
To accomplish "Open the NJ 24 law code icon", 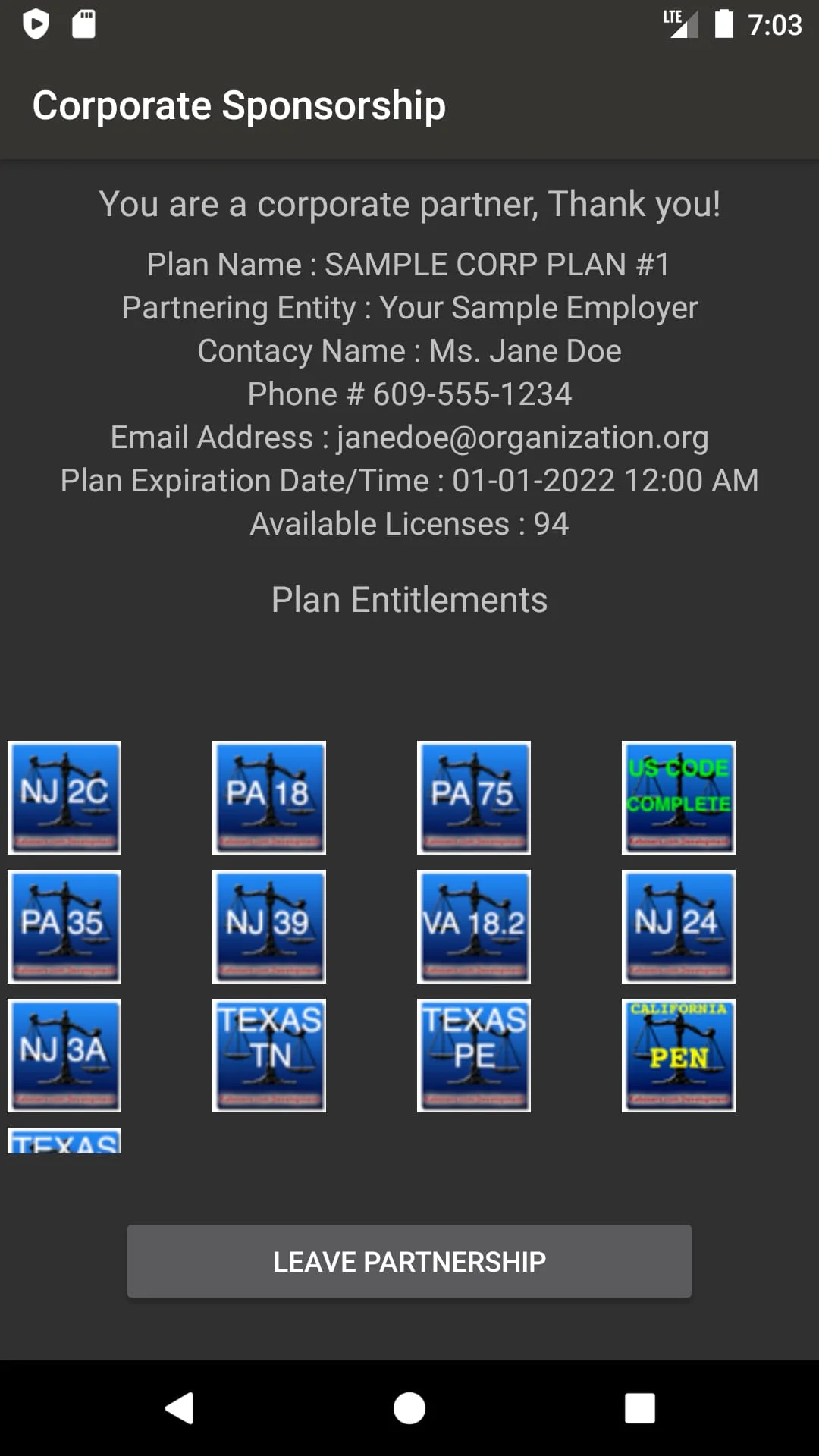I will 678,927.
